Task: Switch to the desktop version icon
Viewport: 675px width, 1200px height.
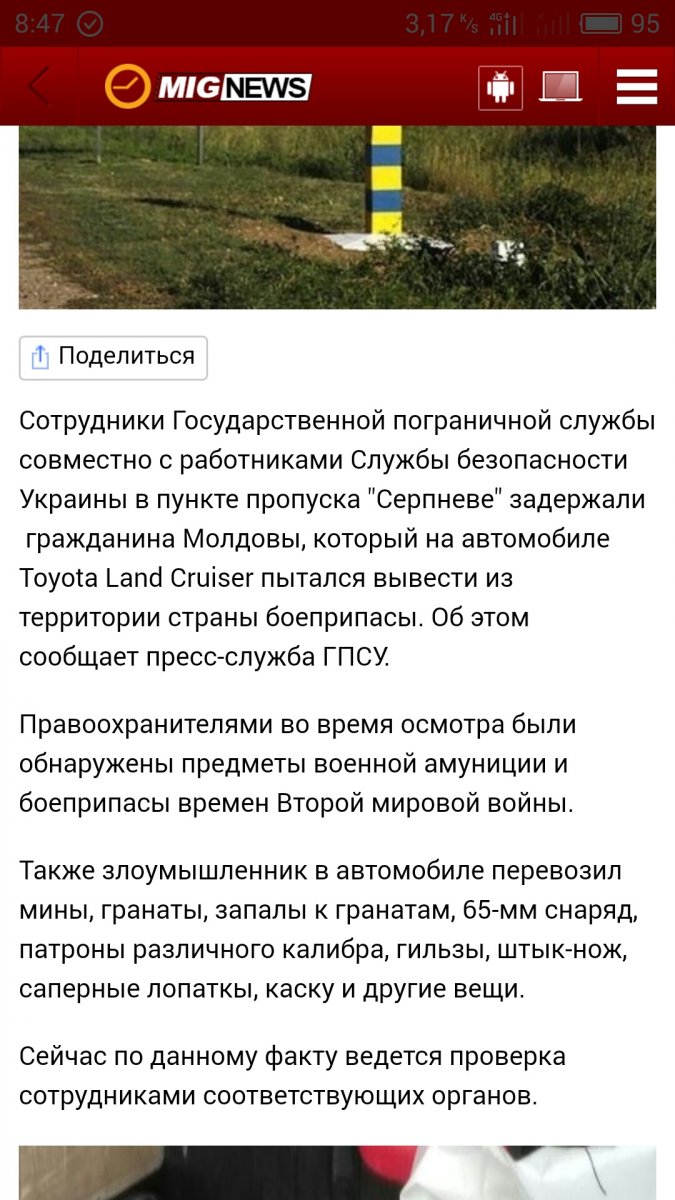Action: click(x=561, y=87)
